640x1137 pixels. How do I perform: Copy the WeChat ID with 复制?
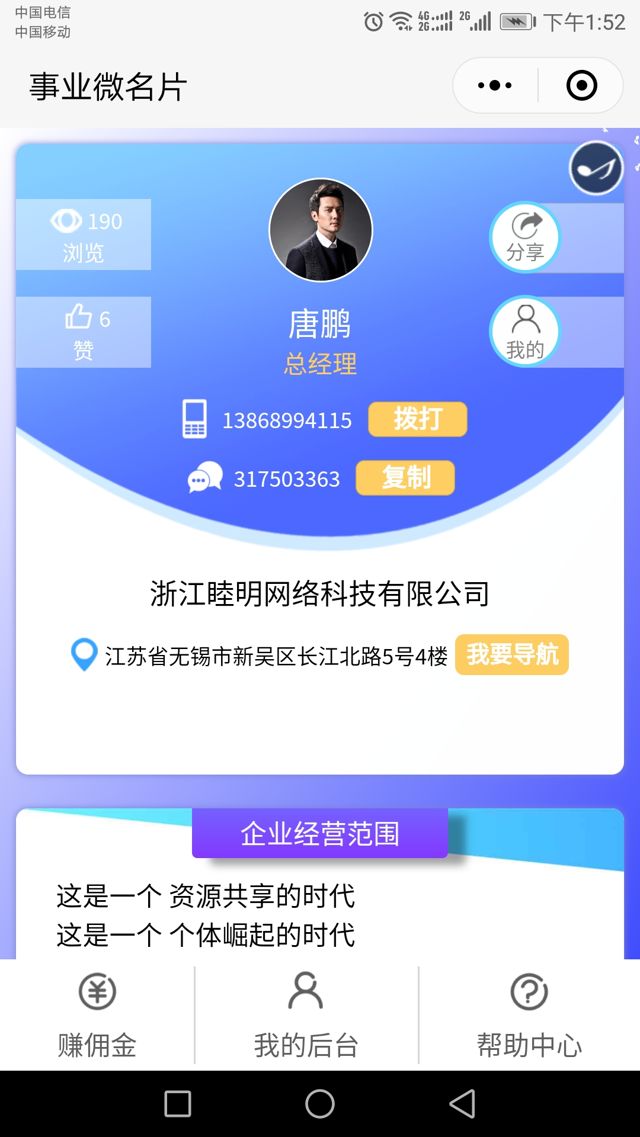point(405,478)
